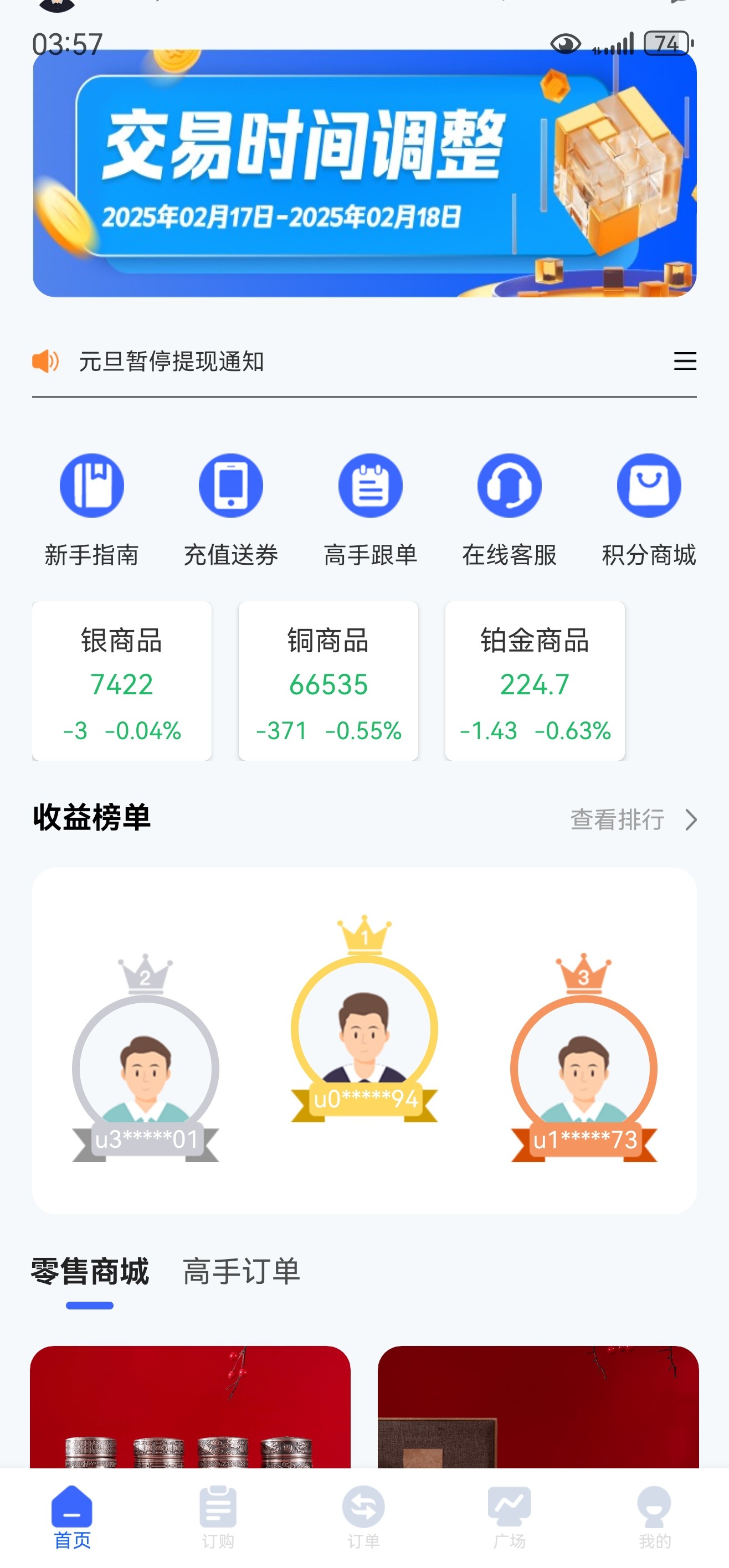Switch to the 订单 bottom tab
The image size is (729, 1568).
(x=363, y=1515)
